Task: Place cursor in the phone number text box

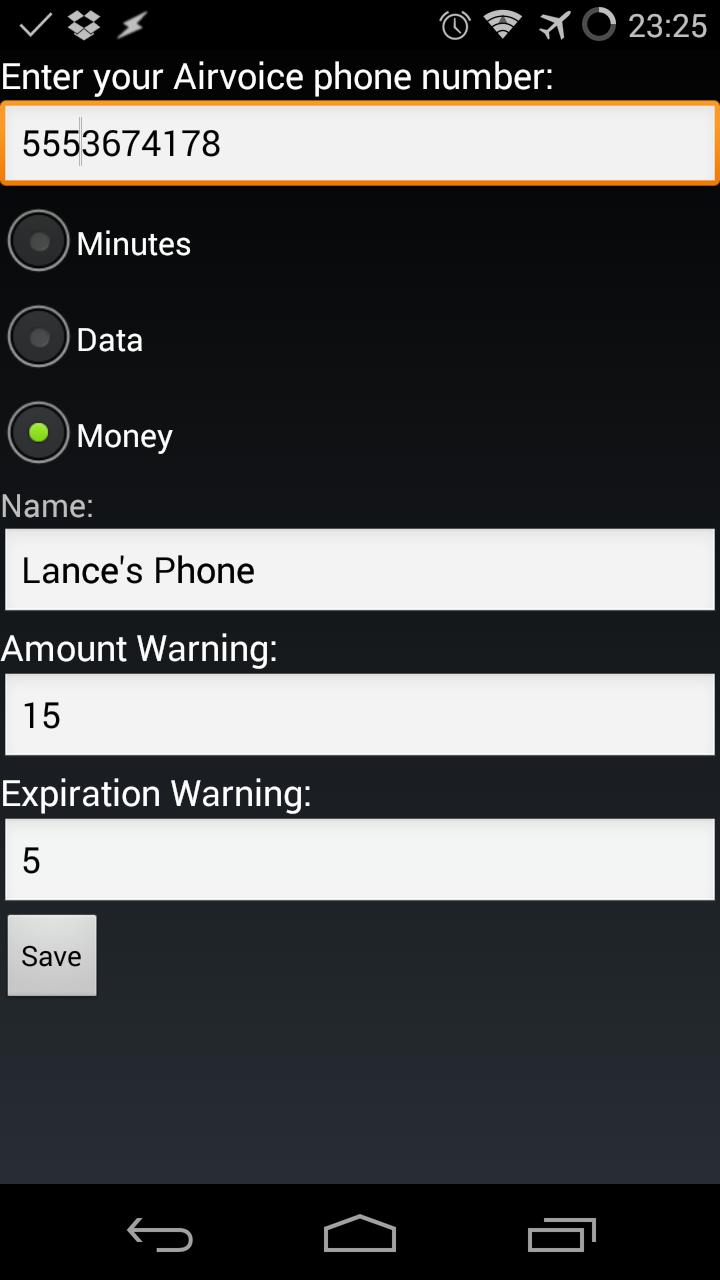Action: [x=360, y=142]
